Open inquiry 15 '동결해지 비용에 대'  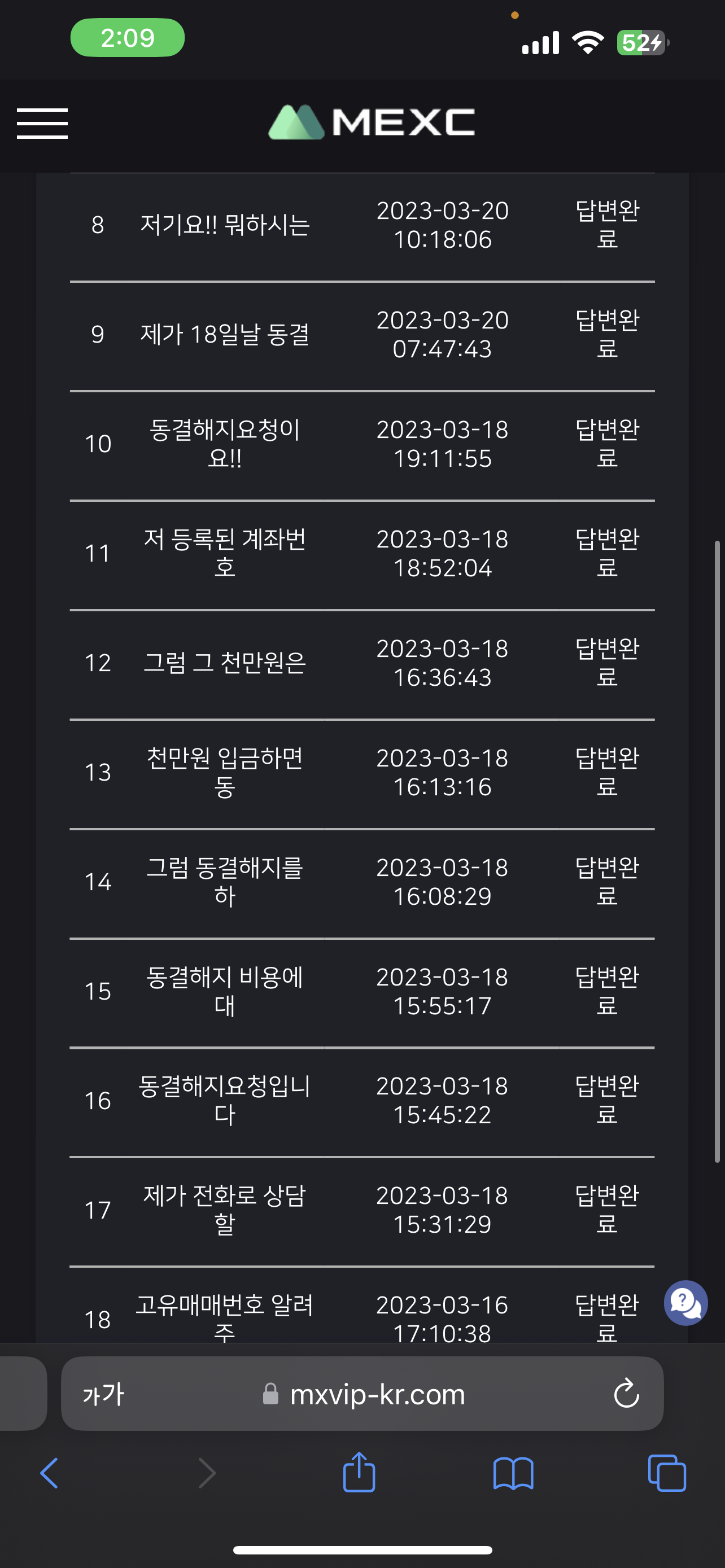tap(225, 991)
